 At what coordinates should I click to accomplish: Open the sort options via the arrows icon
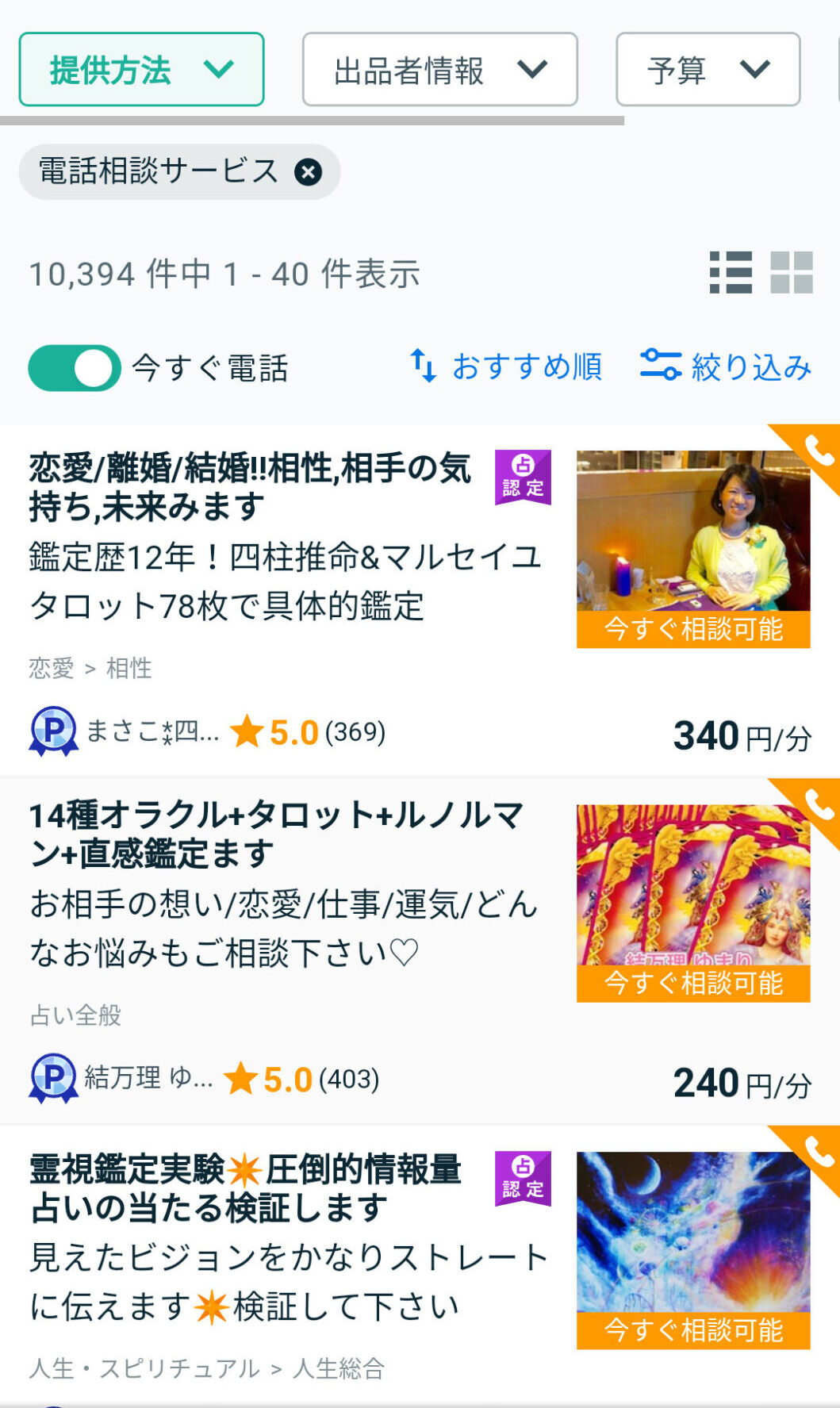pyautogui.click(x=424, y=366)
